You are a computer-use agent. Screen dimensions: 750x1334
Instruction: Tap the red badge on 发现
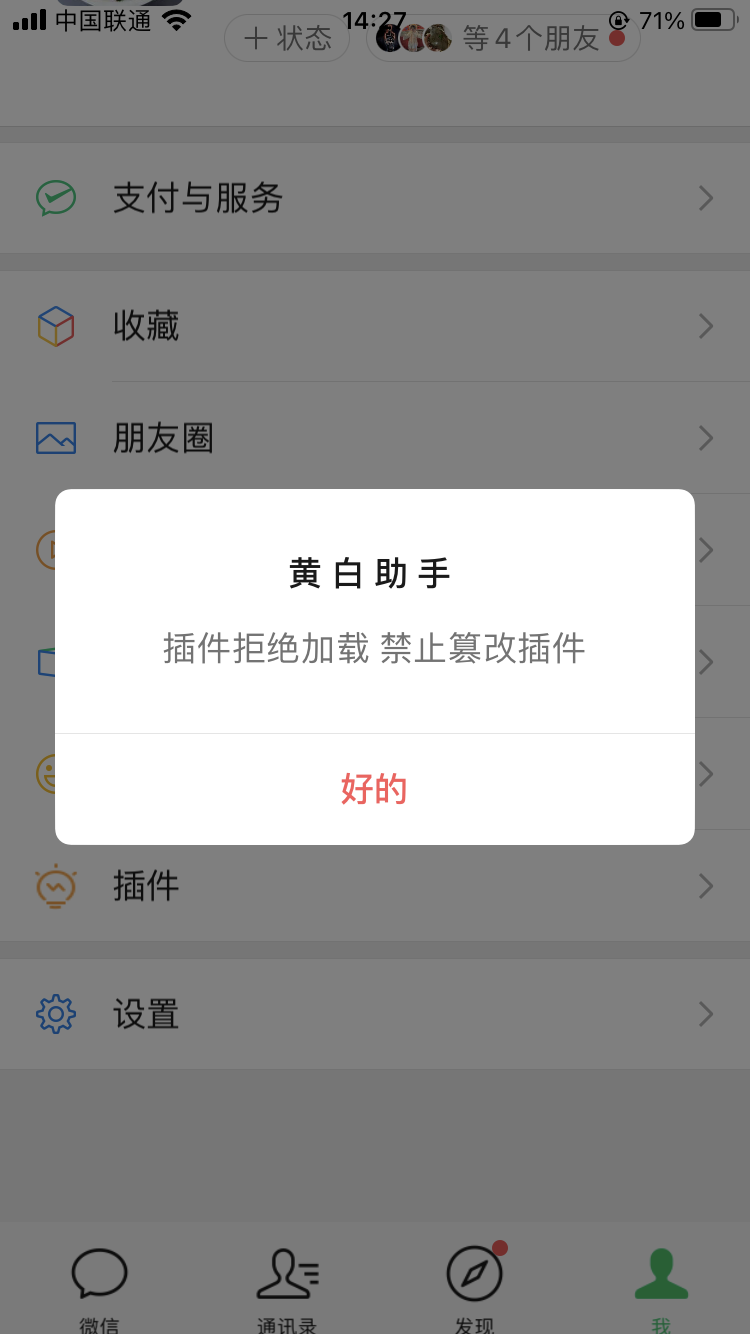click(500, 1247)
